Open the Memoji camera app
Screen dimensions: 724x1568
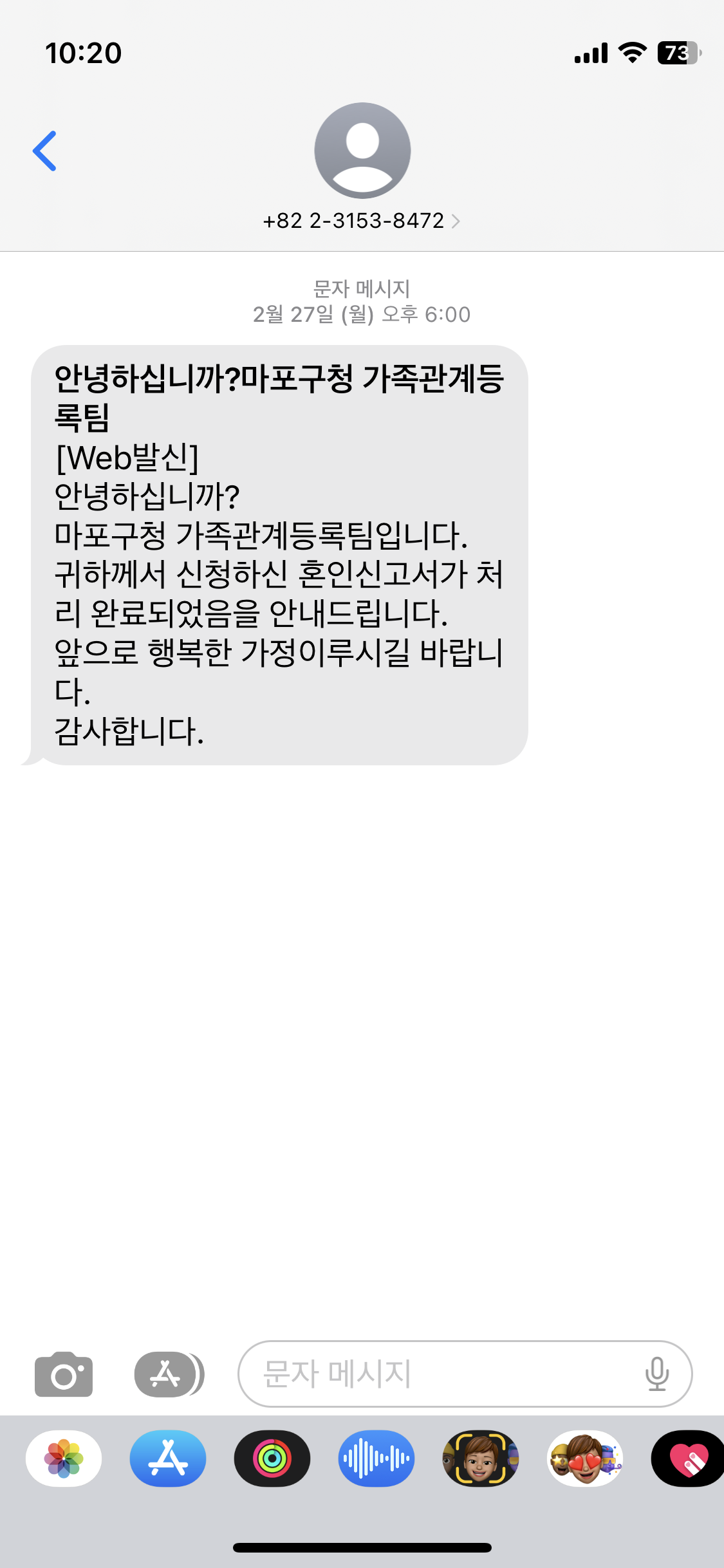coord(481,1459)
